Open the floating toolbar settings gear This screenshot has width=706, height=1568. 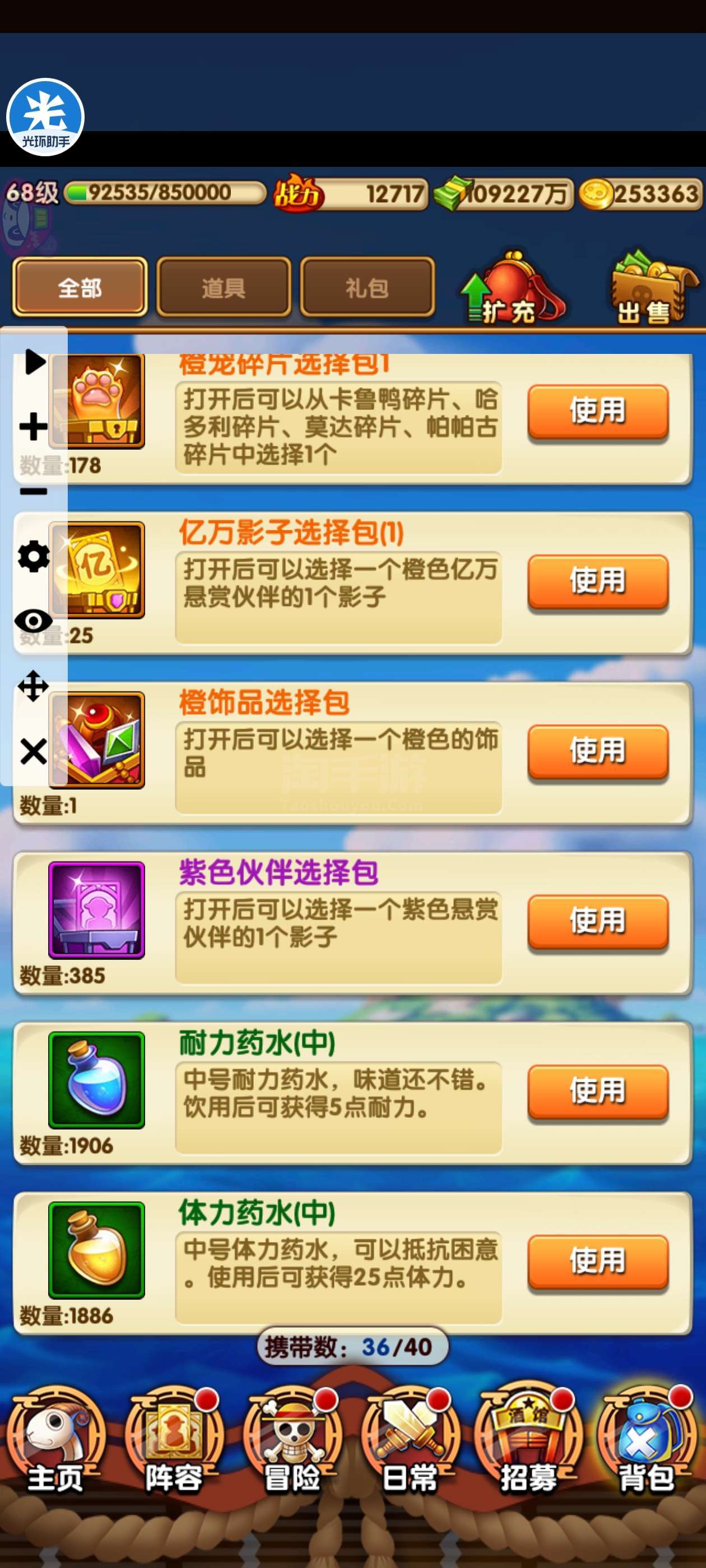[x=34, y=556]
